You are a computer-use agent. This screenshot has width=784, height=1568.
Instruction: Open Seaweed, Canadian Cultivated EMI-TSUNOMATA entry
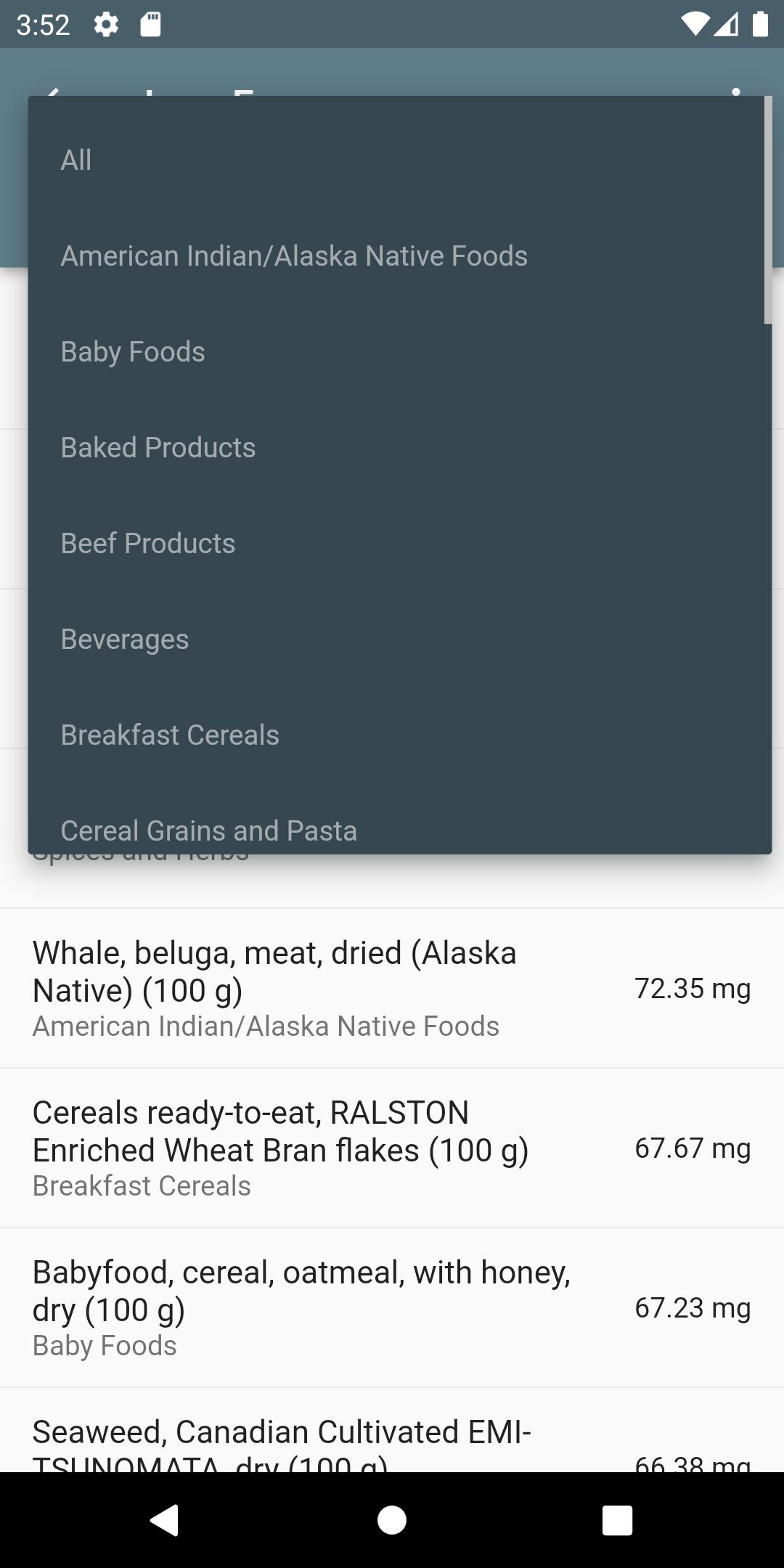tap(392, 1430)
